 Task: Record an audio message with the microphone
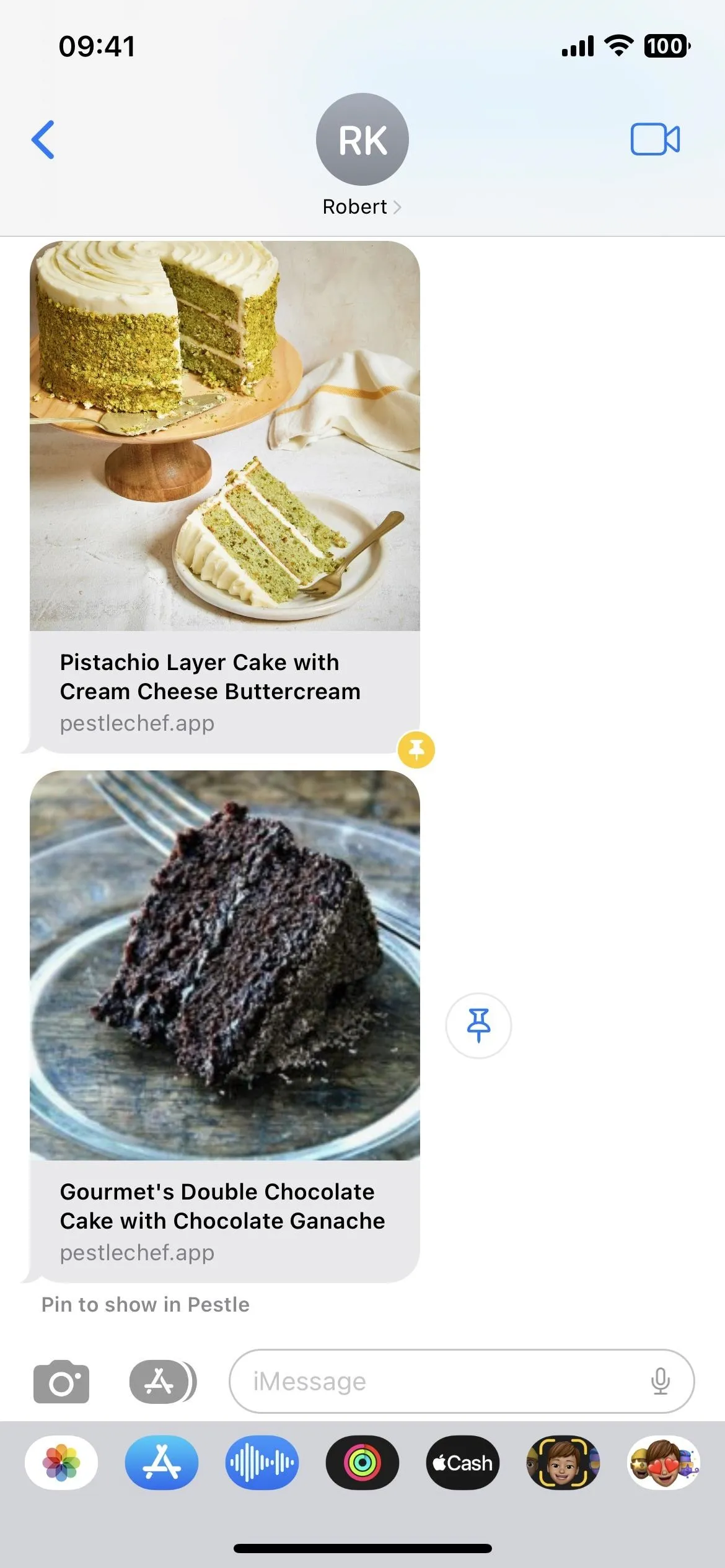pos(661,1381)
